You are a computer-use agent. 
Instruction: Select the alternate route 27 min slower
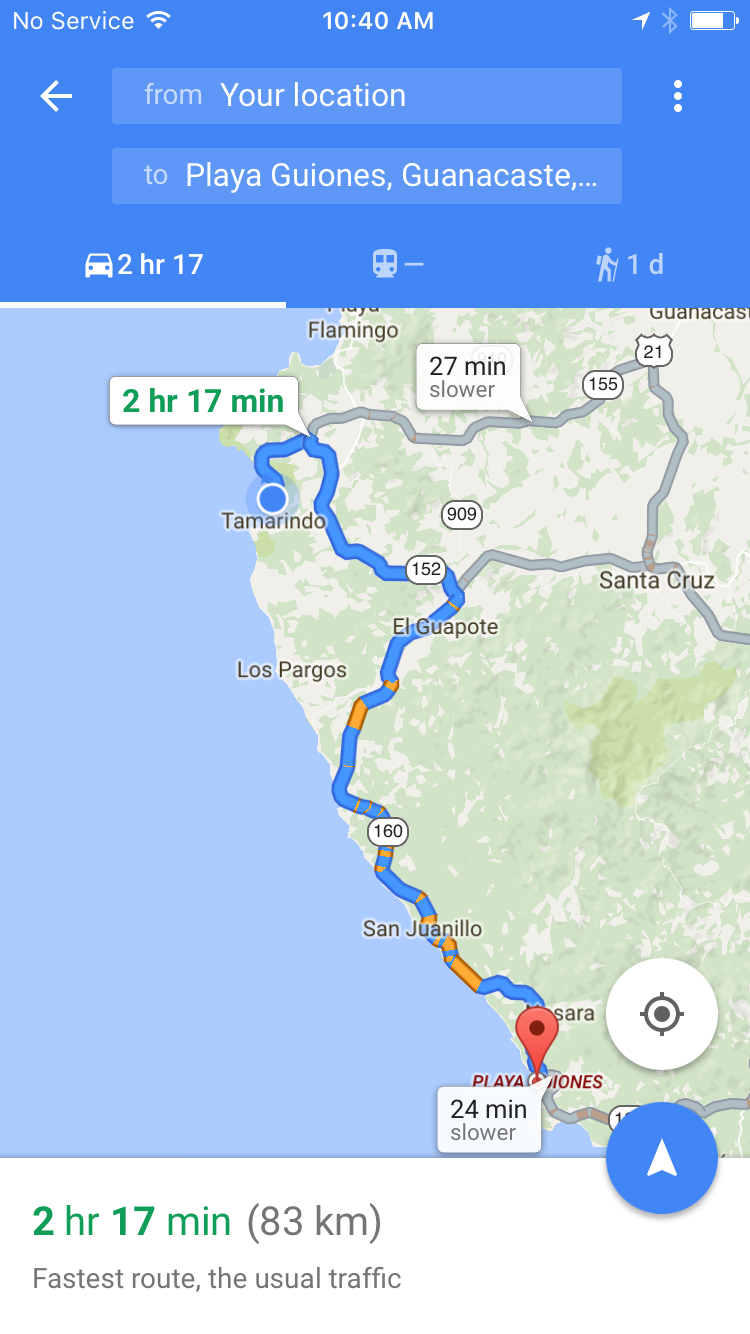tap(467, 376)
